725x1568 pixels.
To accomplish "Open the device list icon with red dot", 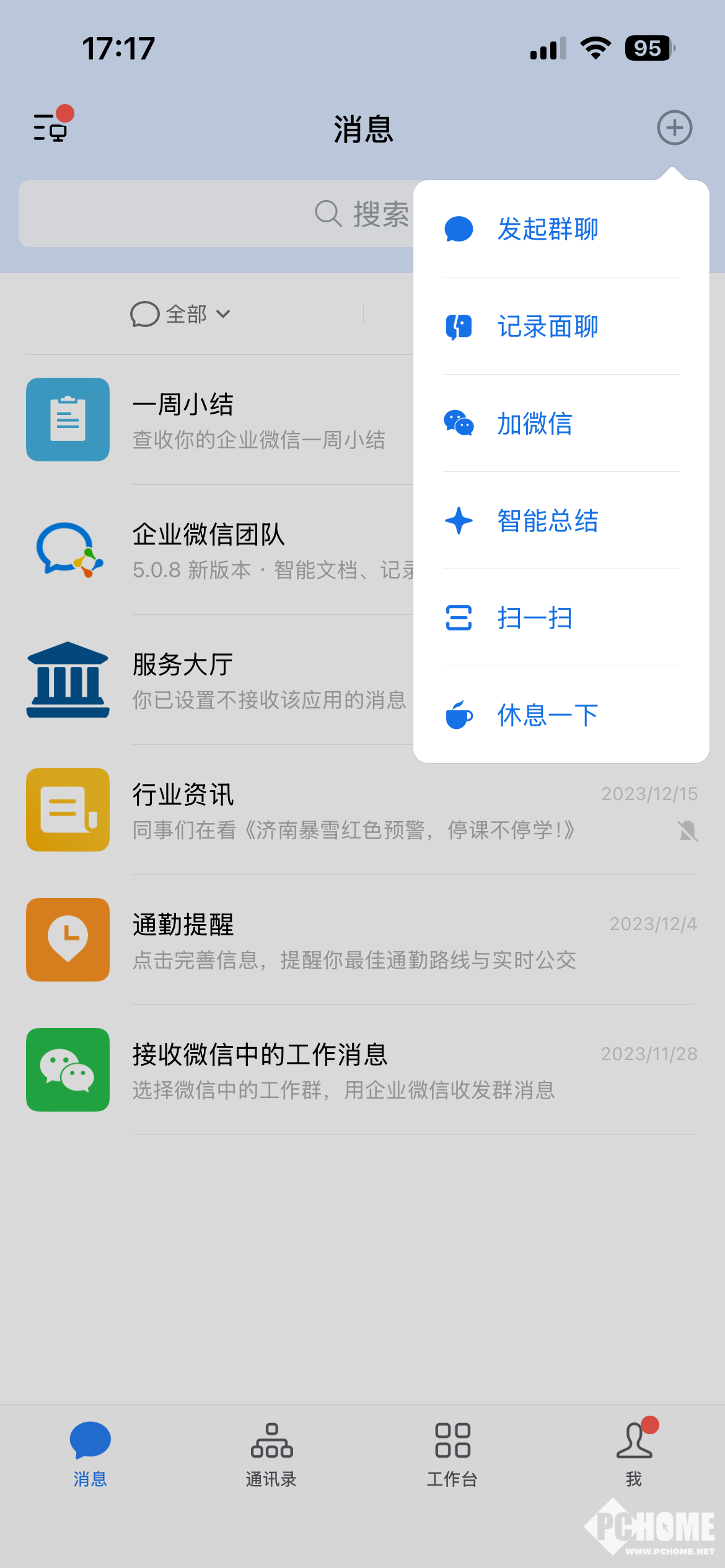I will tap(51, 127).
